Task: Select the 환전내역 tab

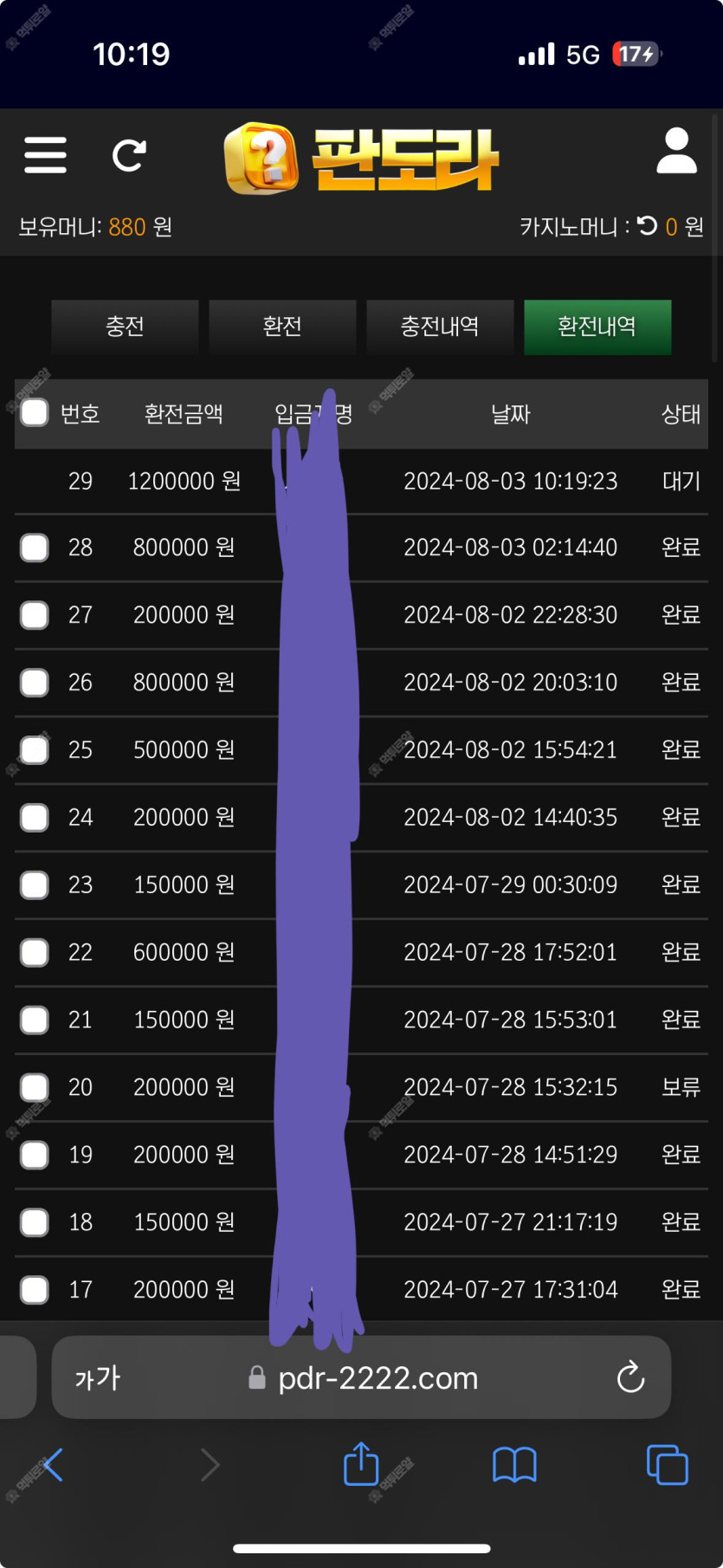Action: (x=597, y=327)
